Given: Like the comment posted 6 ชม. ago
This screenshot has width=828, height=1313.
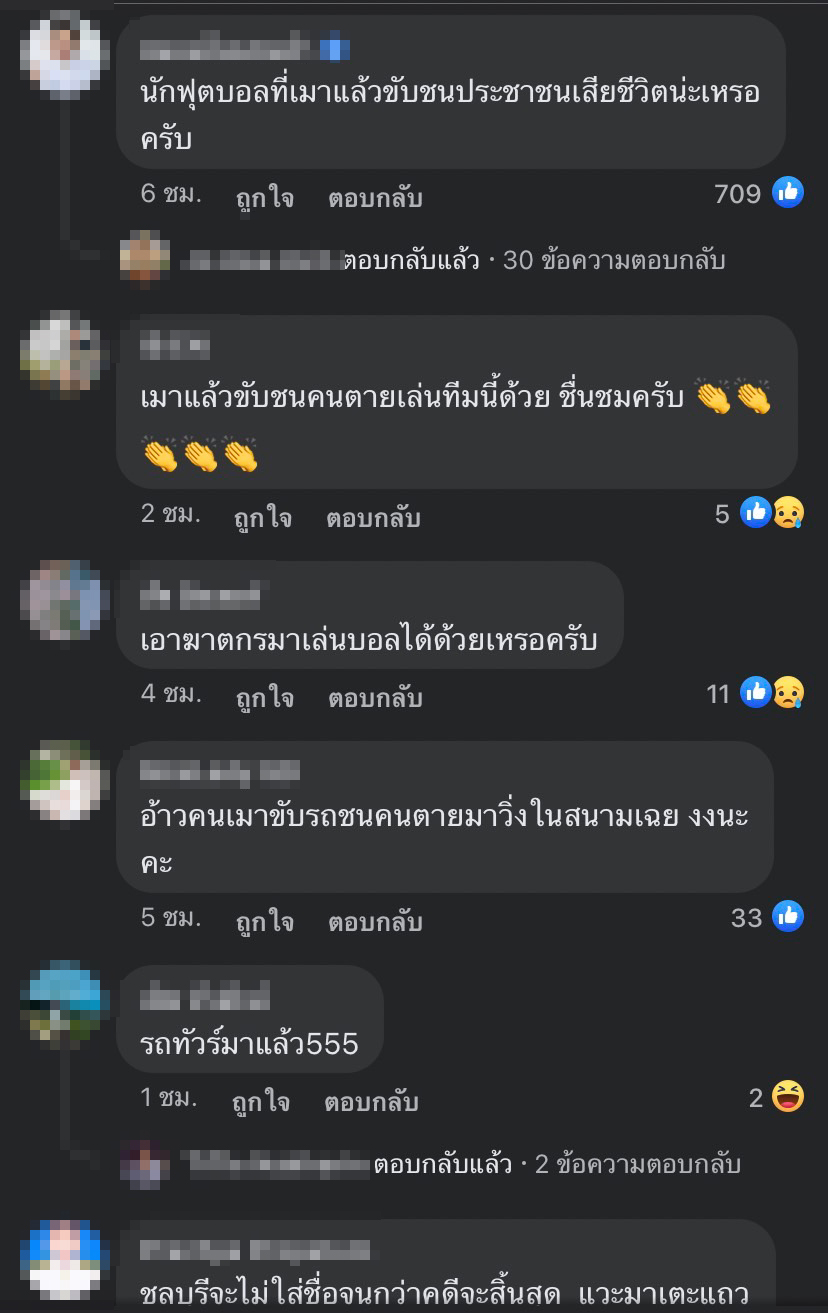Looking at the screenshot, I should (264, 198).
